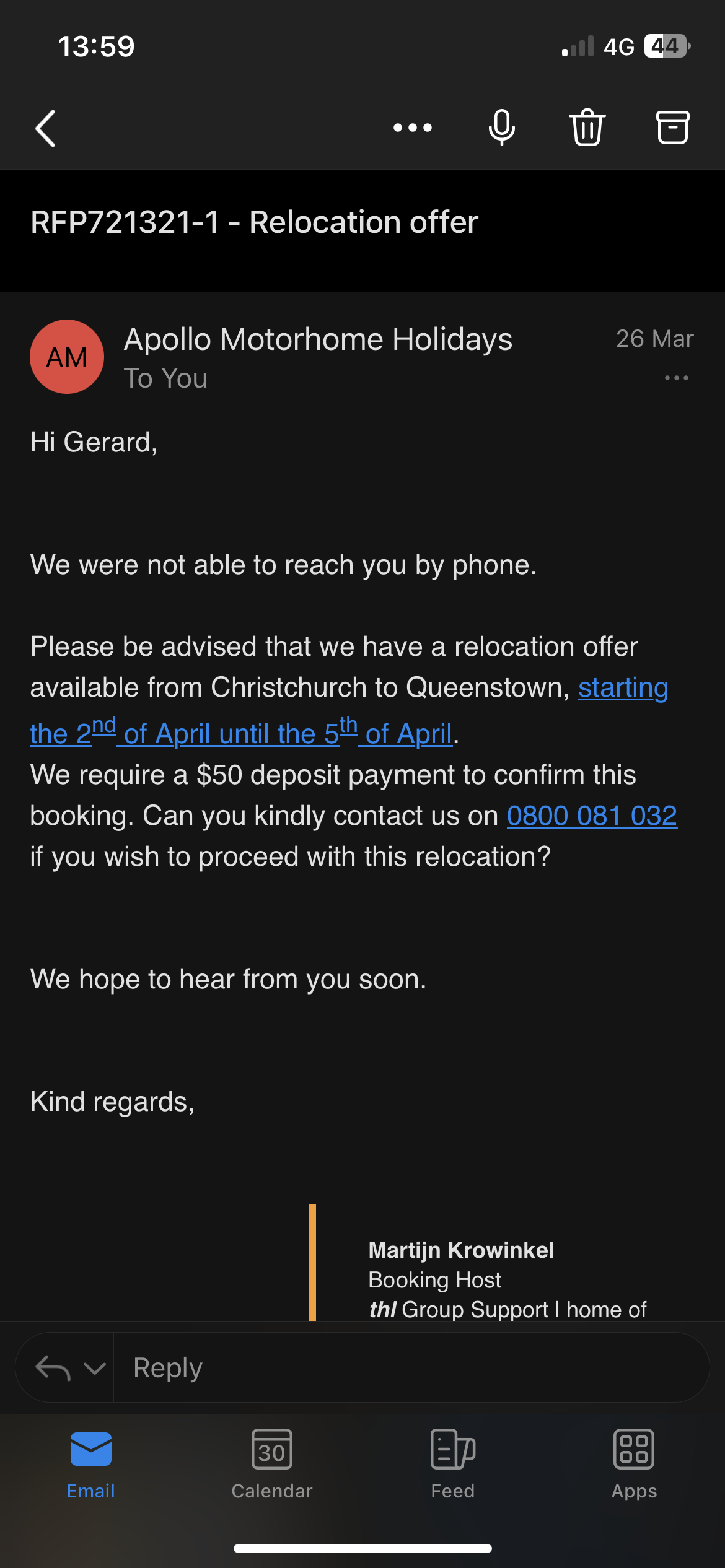The height and width of the screenshot is (1568, 725).
Task: Delete this email with the trash icon
Action: pos(587,128)
